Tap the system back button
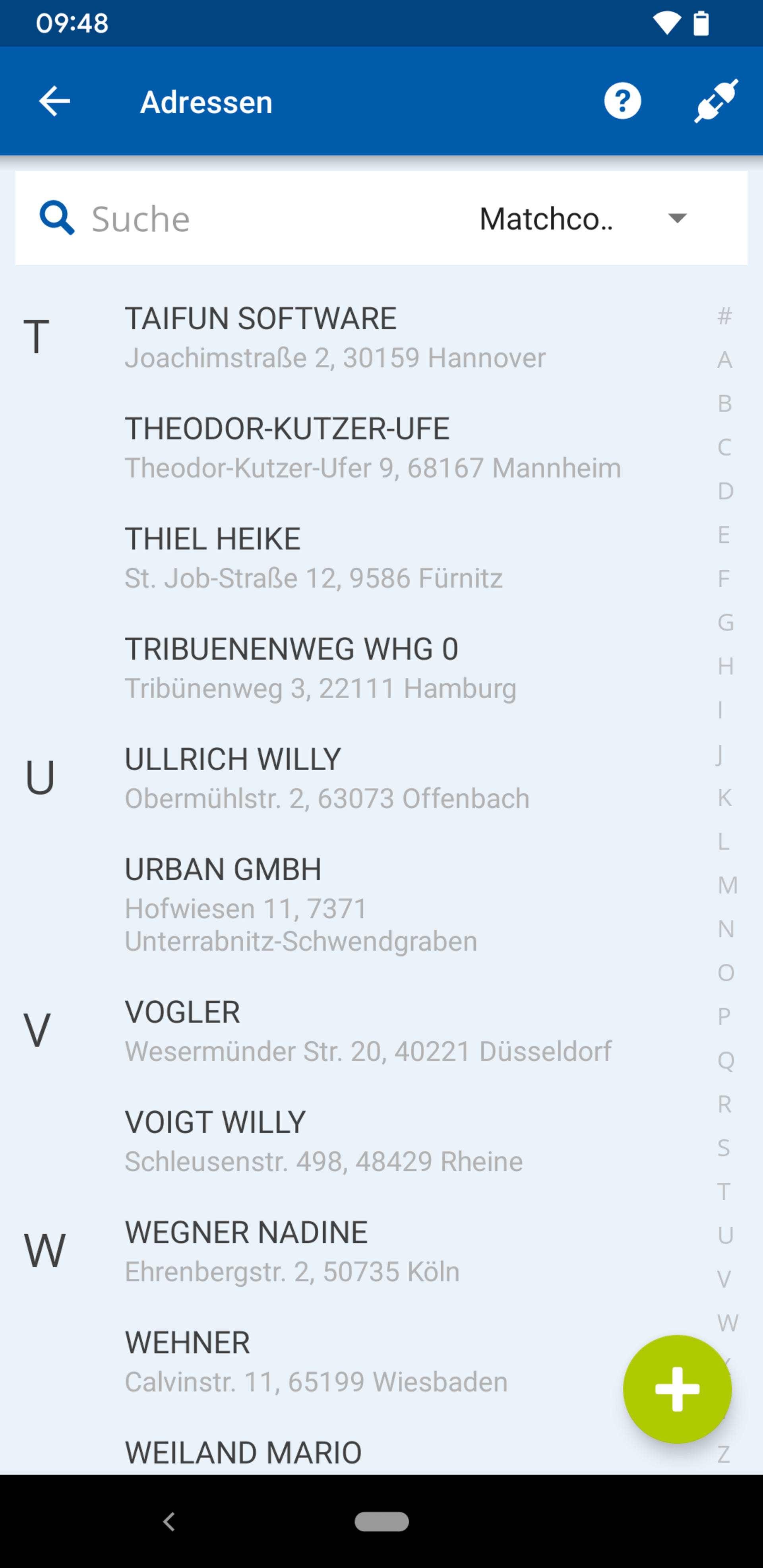Image resolution: width=763 pixels, height=1568 pixels. [x=169, y=1522]
